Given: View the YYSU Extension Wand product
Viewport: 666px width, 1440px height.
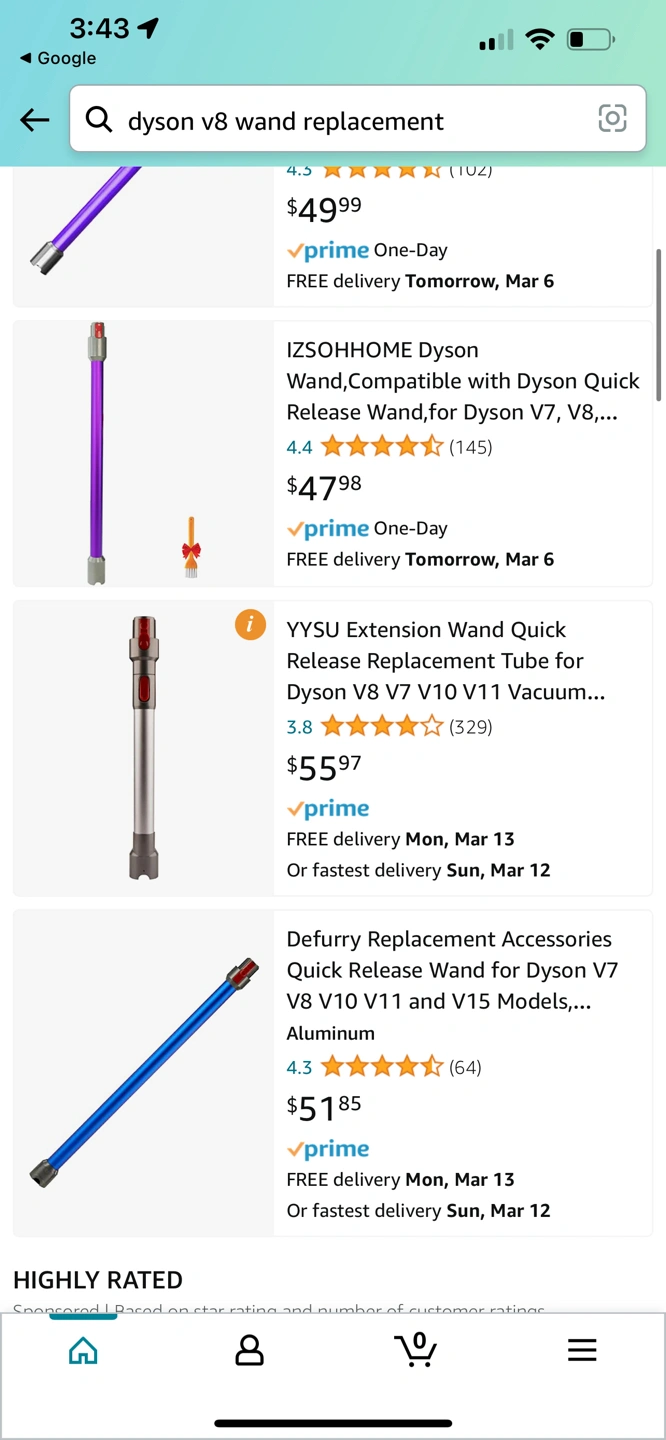Looking at the screenshot, I should pyautogui.click(x=446, y=661).
